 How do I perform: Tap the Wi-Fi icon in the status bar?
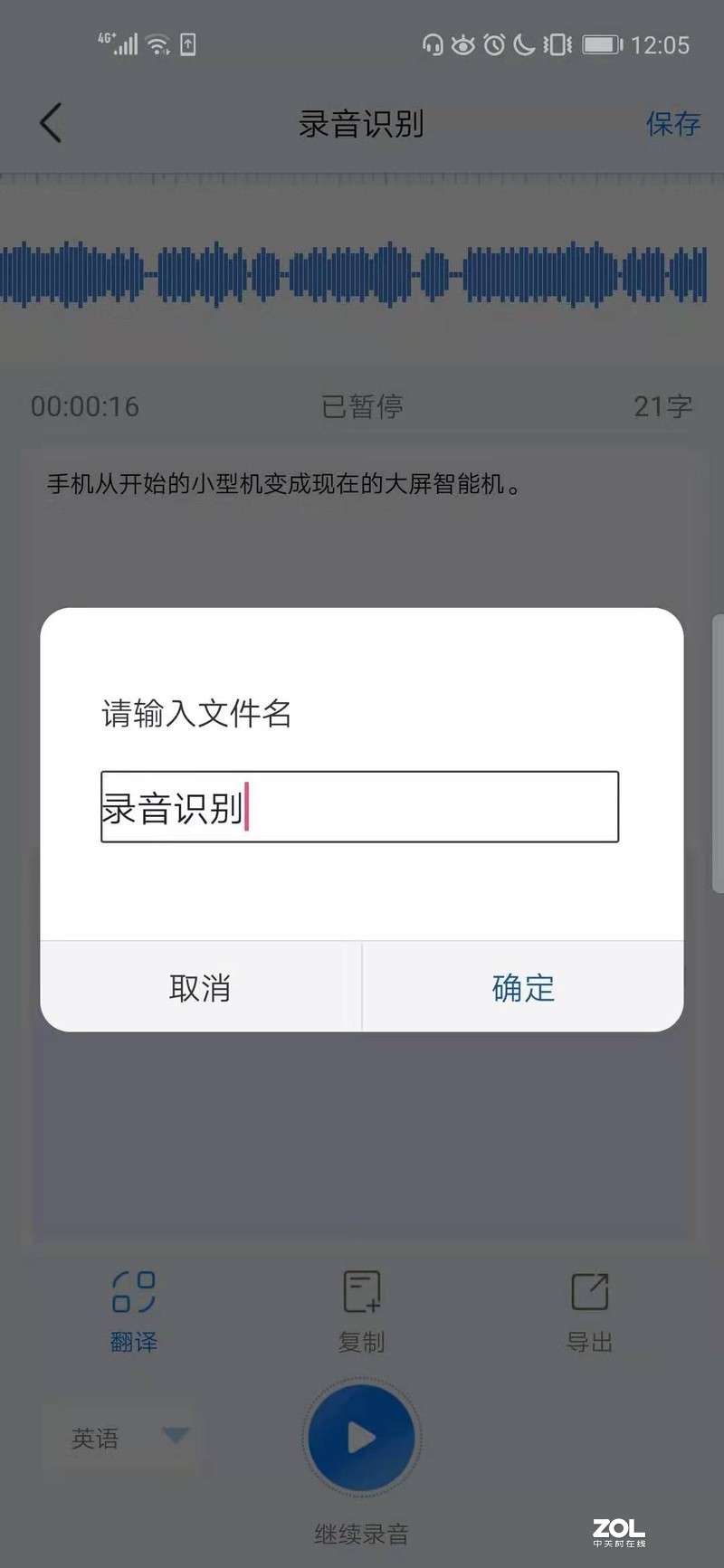coord(157,43)
